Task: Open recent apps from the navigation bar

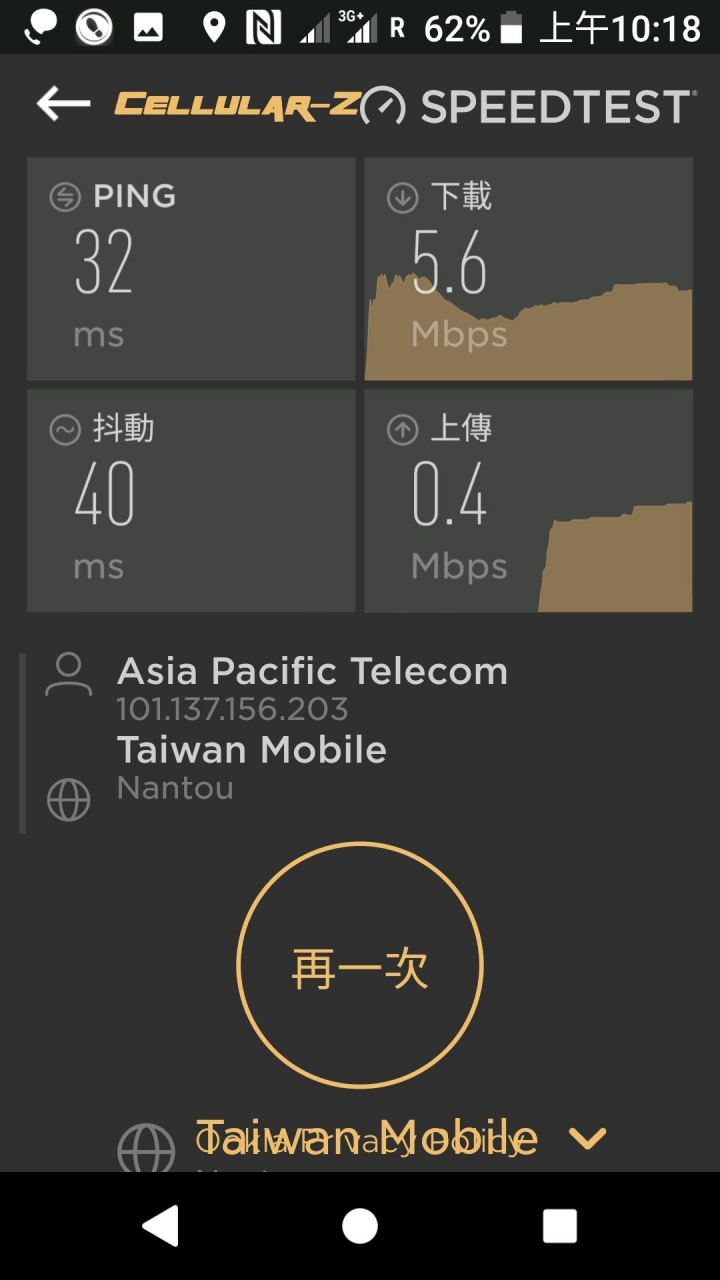Action: (560, 1226)
